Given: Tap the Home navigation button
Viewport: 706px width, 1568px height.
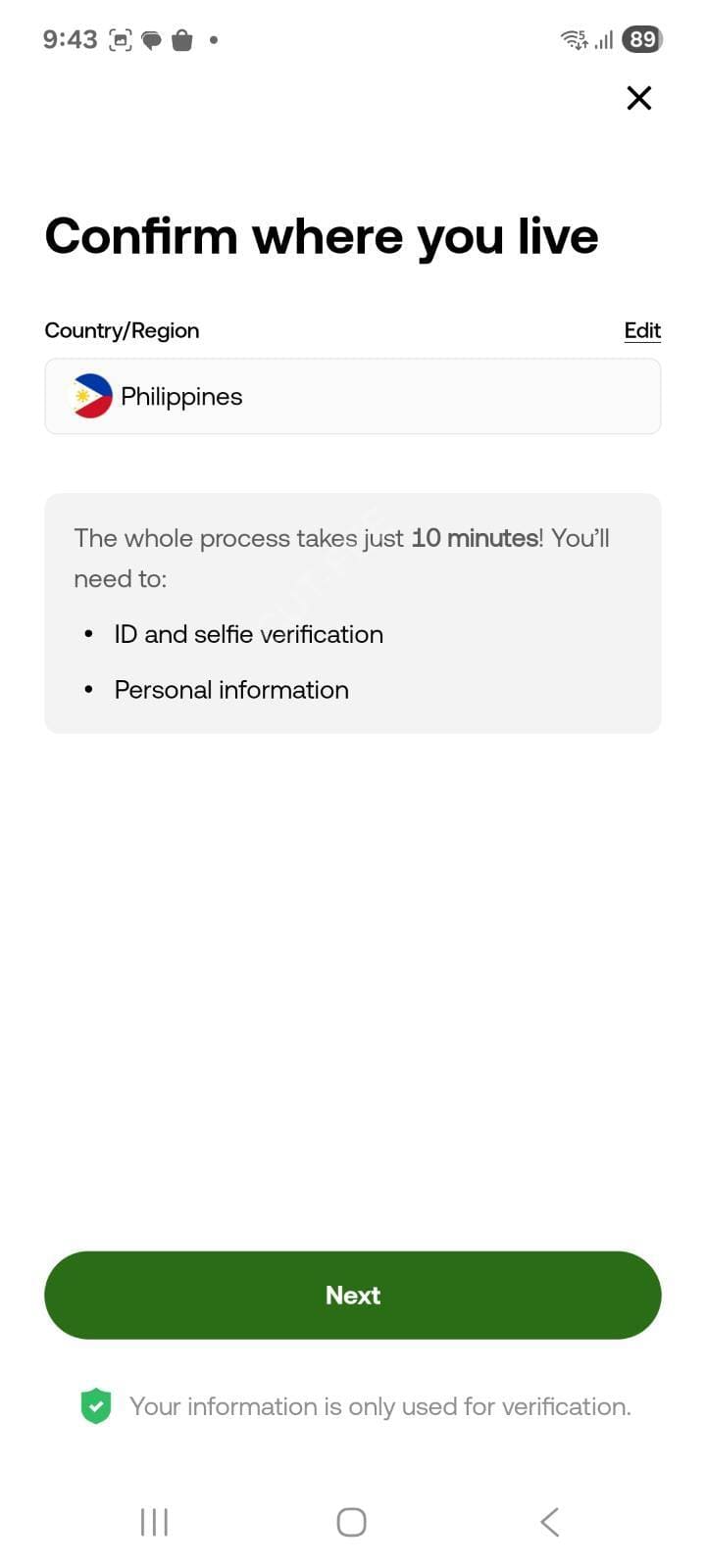Looking at the screenshot, I should [350, 1521].
